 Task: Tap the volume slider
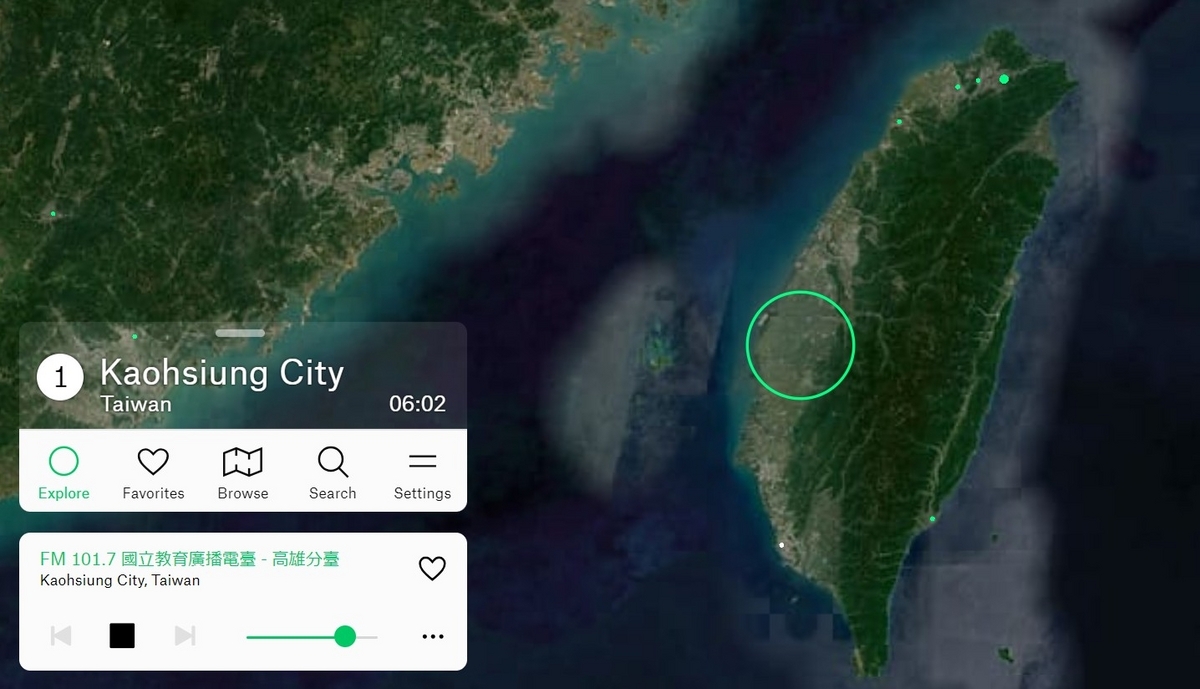(312, 636)
